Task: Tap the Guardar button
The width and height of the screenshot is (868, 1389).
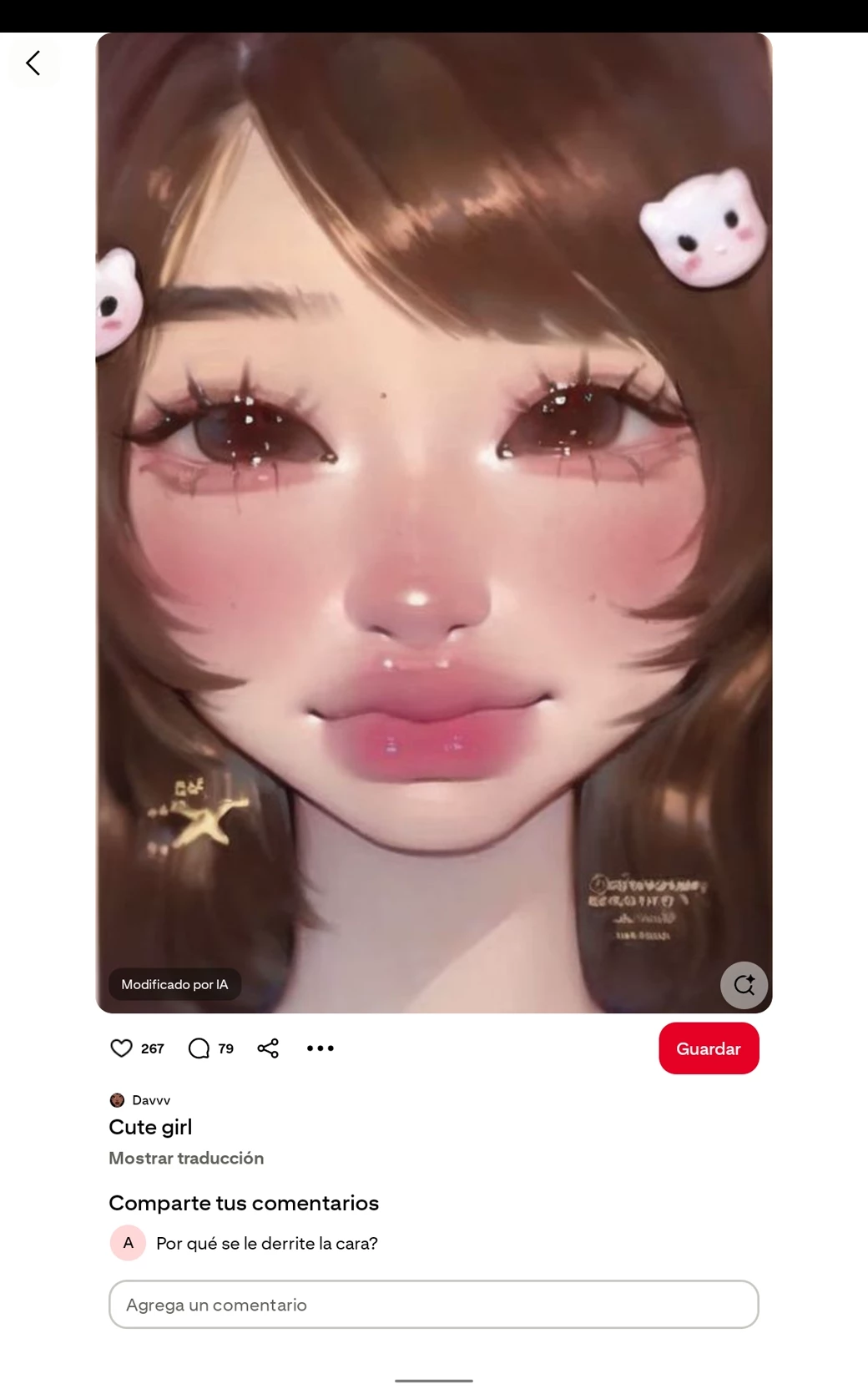Action: (x=709, y=1048)
